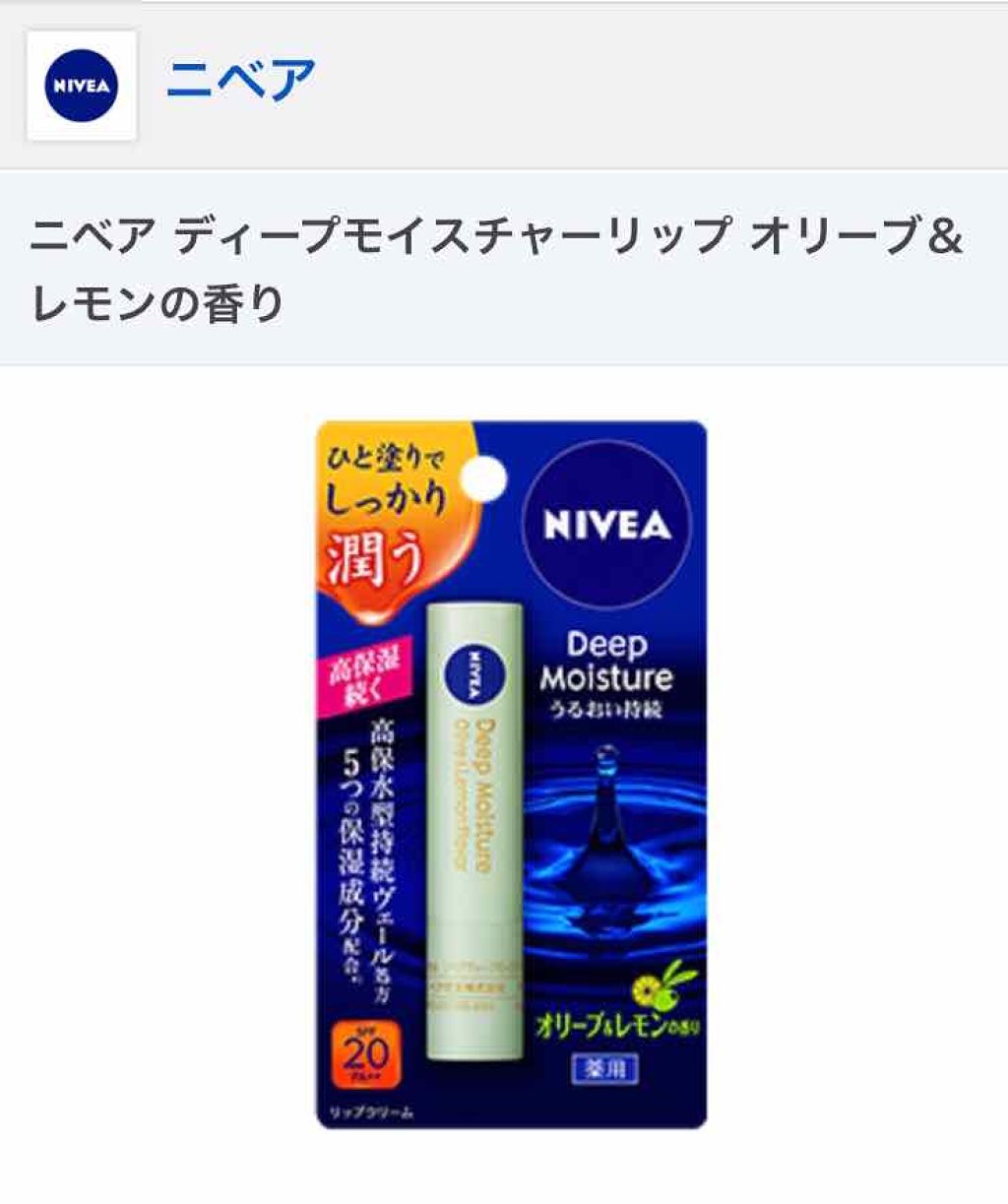Screen dimensions: 1008x1204
Task: Click the product packaging thumbnail image
Action: (504, 778)
